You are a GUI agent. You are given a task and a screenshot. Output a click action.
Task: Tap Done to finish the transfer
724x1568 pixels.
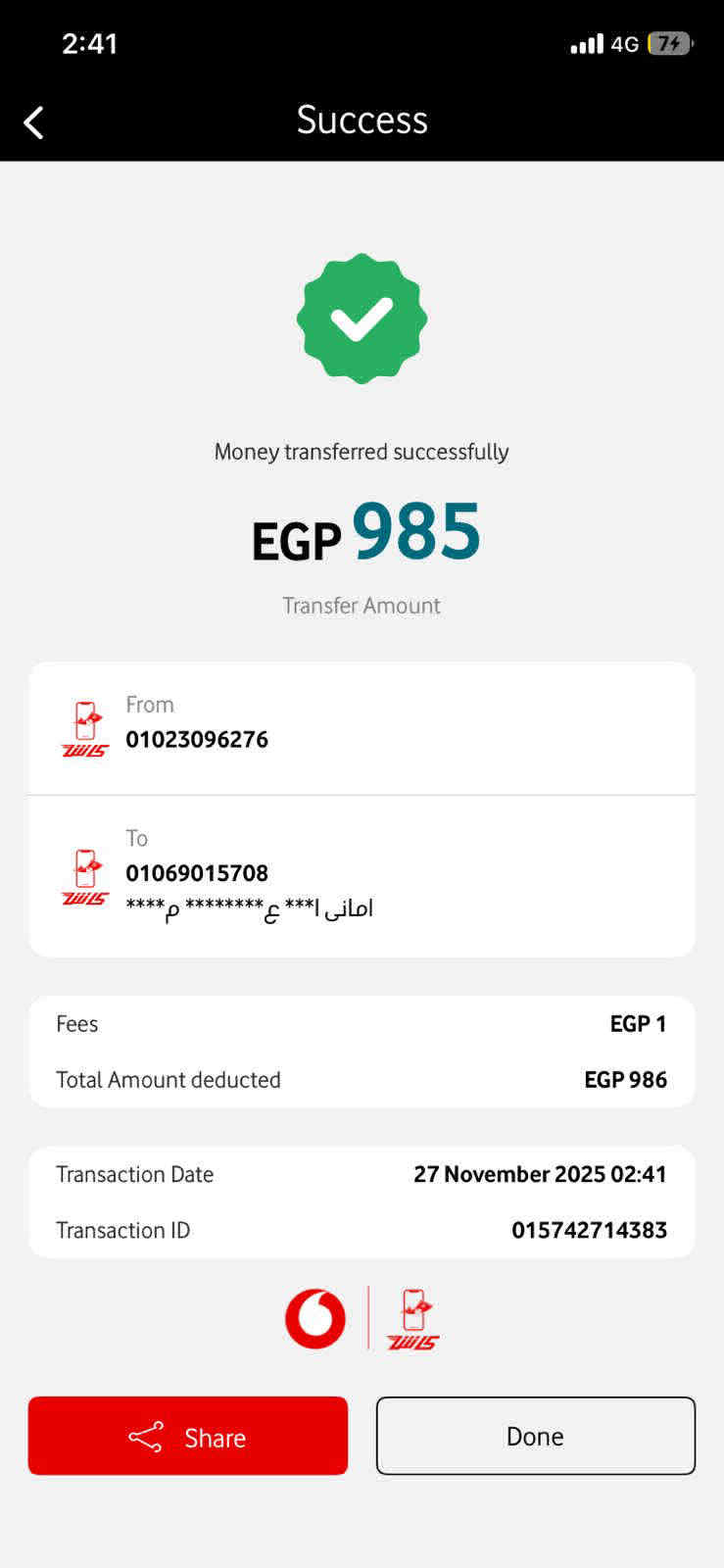coord(535,1436)
